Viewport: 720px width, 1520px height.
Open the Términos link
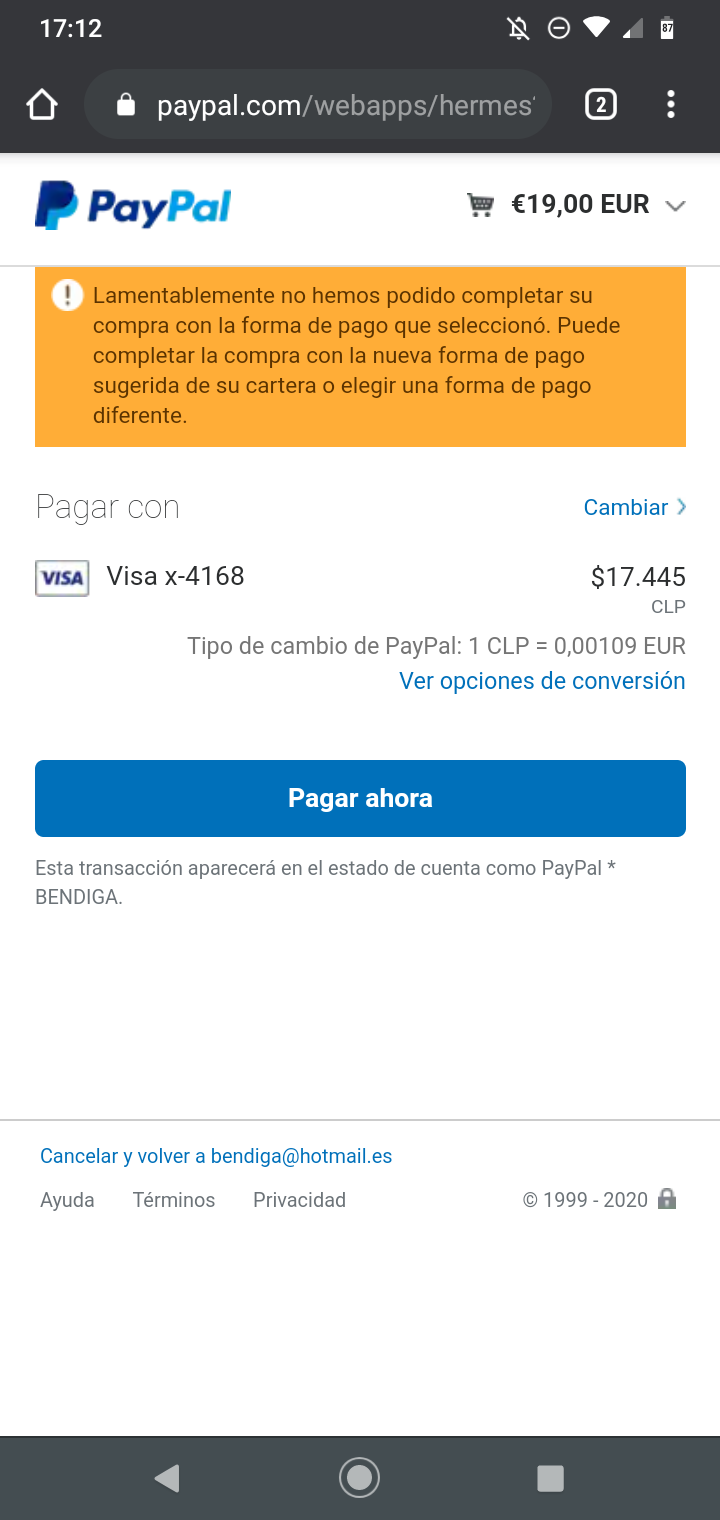click(174, 1200)
